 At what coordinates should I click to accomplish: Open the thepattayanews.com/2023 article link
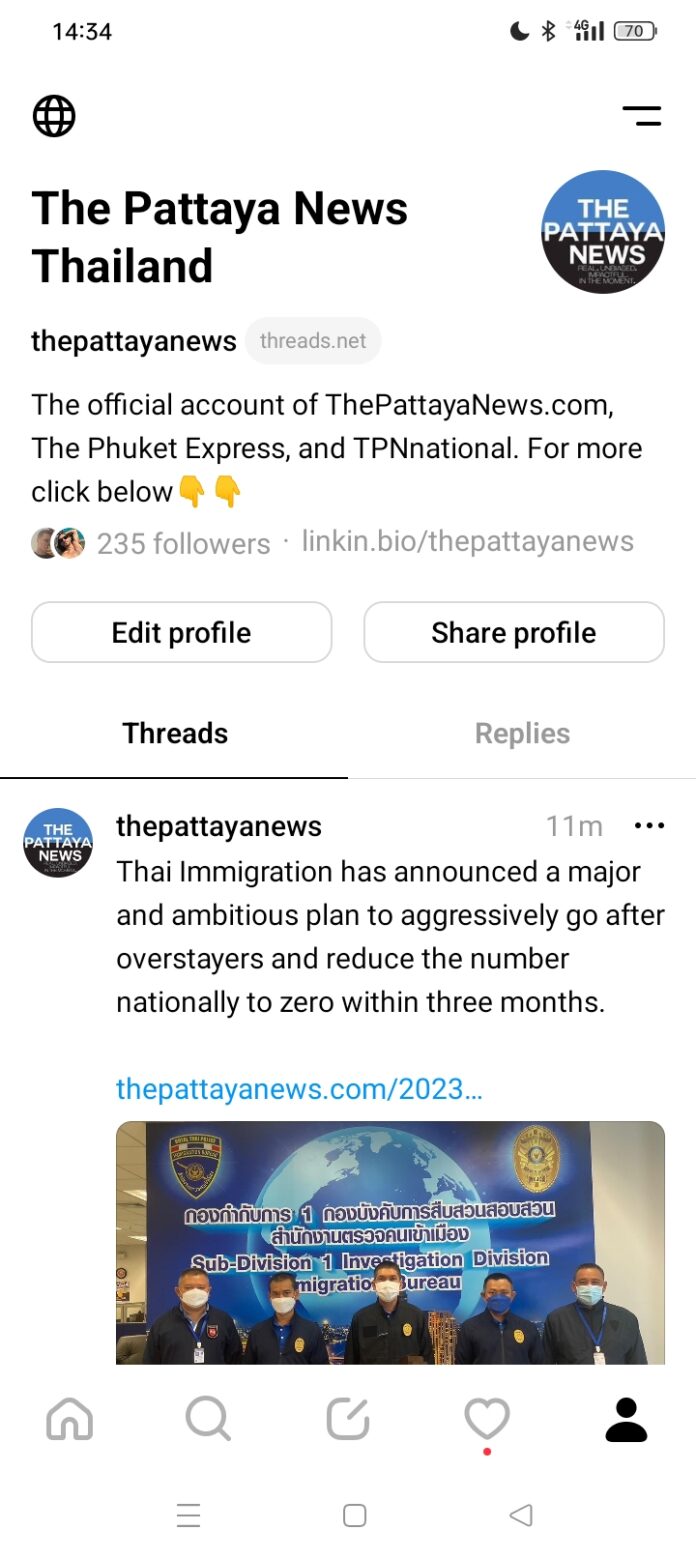coord(300,1089)
